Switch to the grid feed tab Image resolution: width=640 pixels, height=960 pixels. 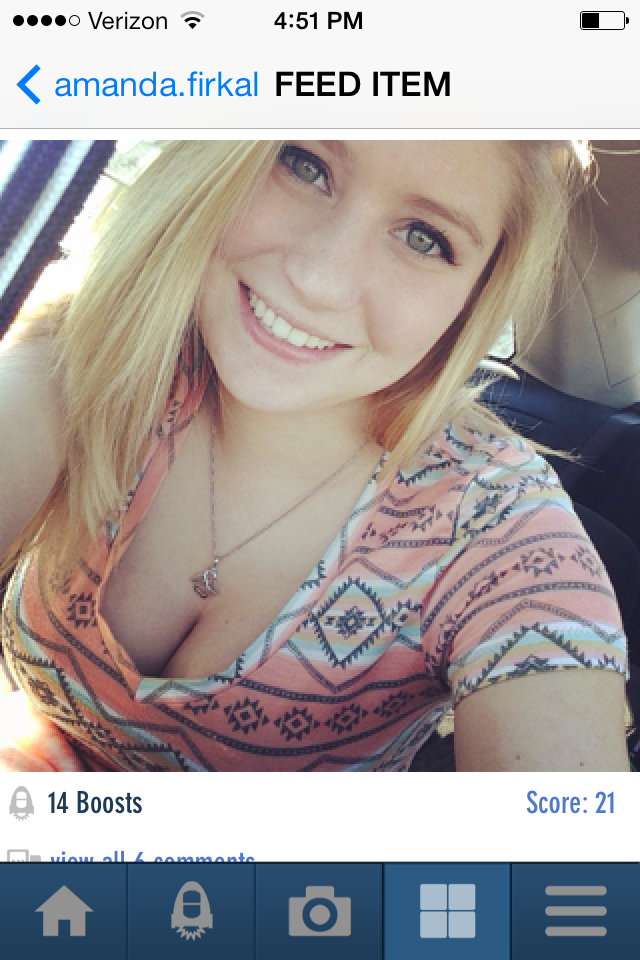[x=447, y=911]
